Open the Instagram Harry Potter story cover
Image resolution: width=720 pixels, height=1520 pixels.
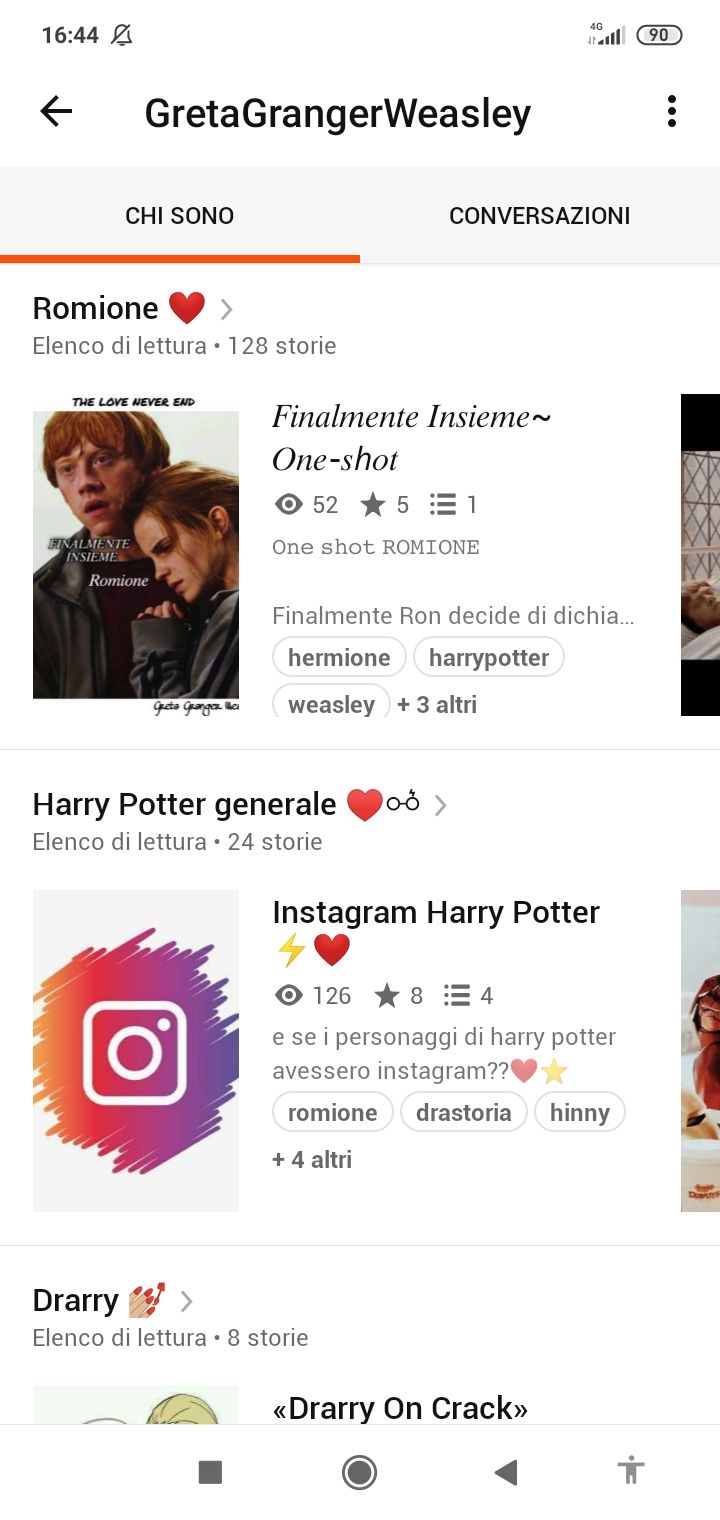(136, 1051)
